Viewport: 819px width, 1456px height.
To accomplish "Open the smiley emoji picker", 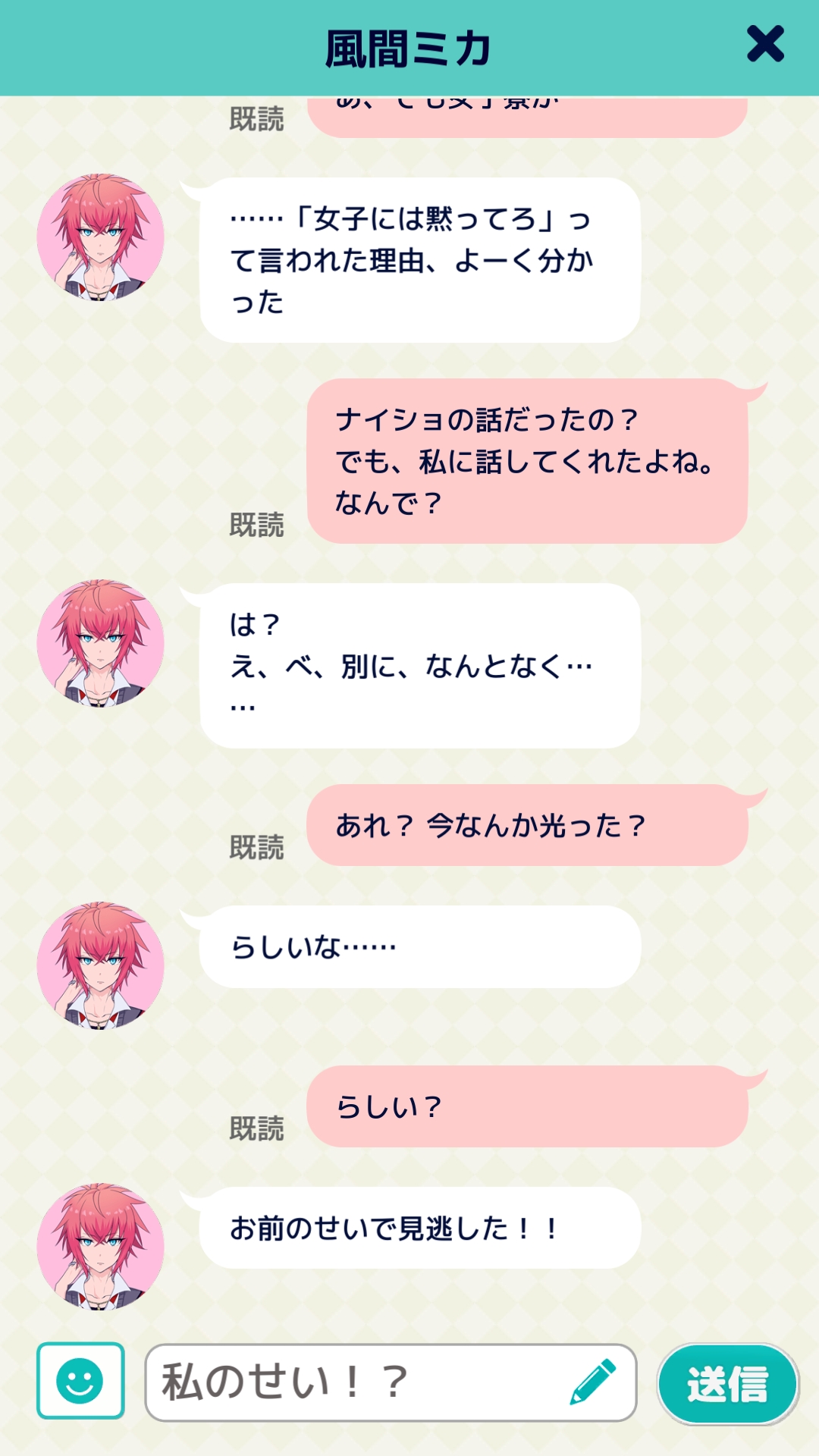I will 80,1380.
